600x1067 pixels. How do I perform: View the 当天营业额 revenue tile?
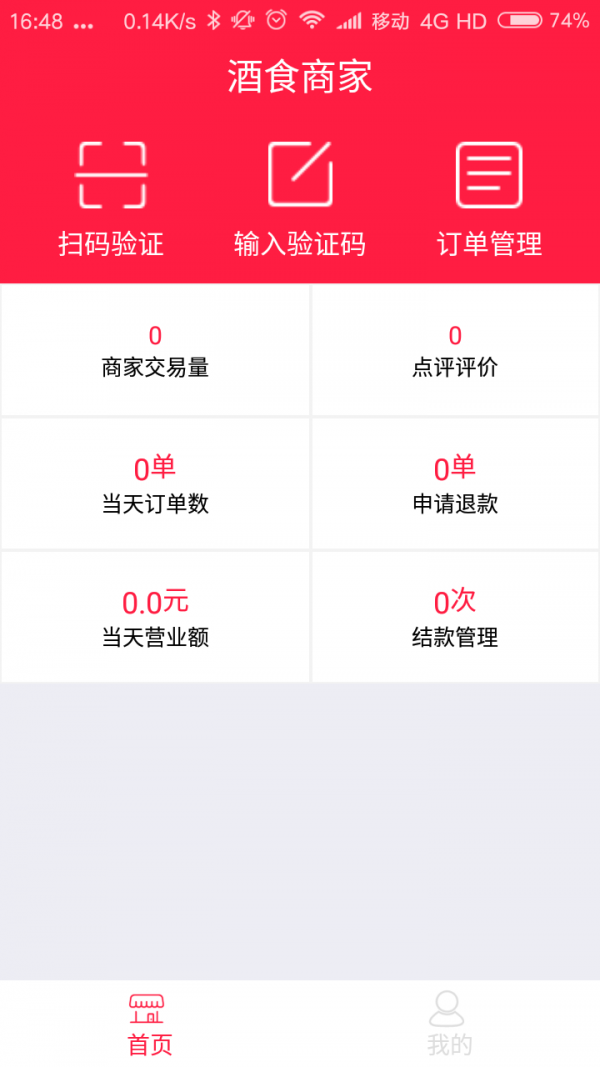coord(155,617)
